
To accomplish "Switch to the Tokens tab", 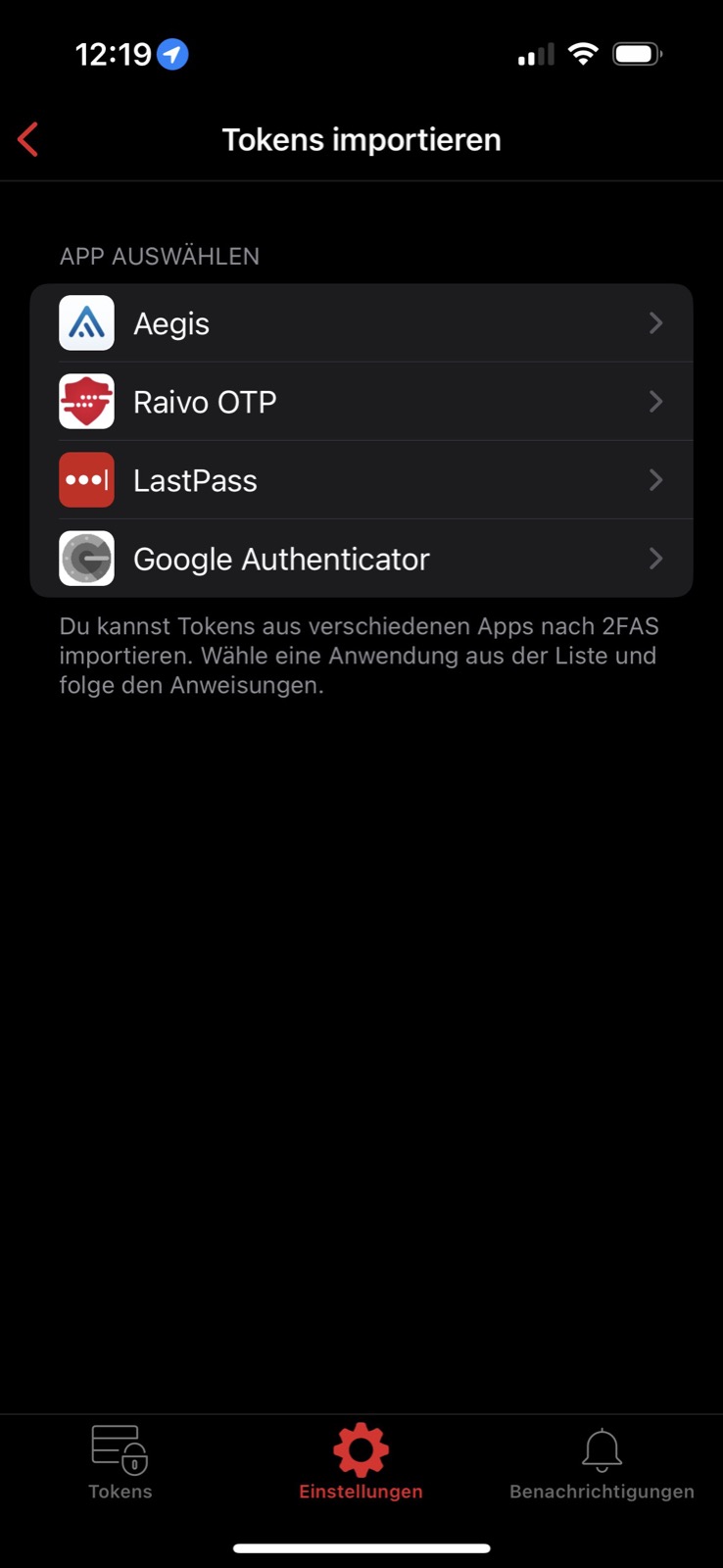I will click(120, 1462).
